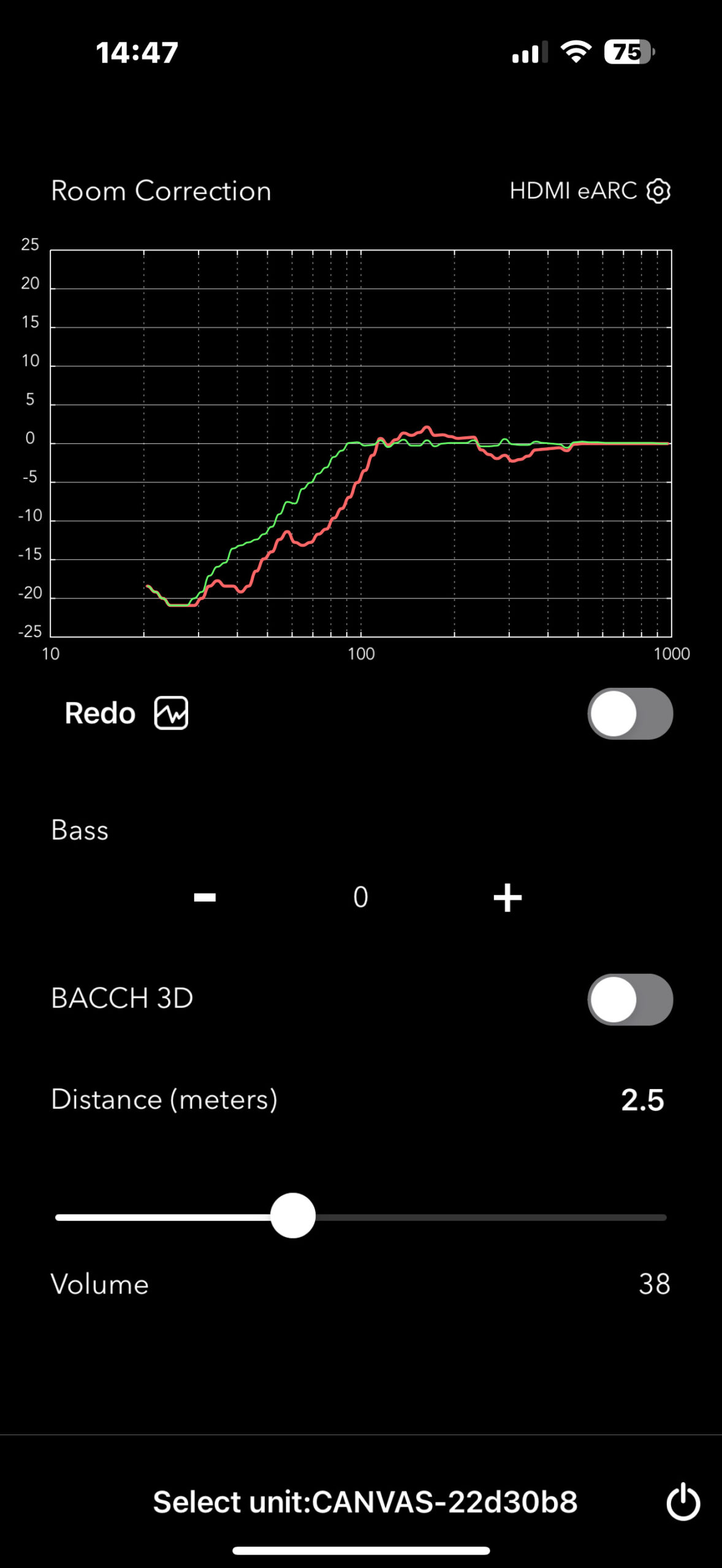Increase bass with the plus button
Image resolution: width=722 pixels, height=1568 pixels.
tap(507, 897)
